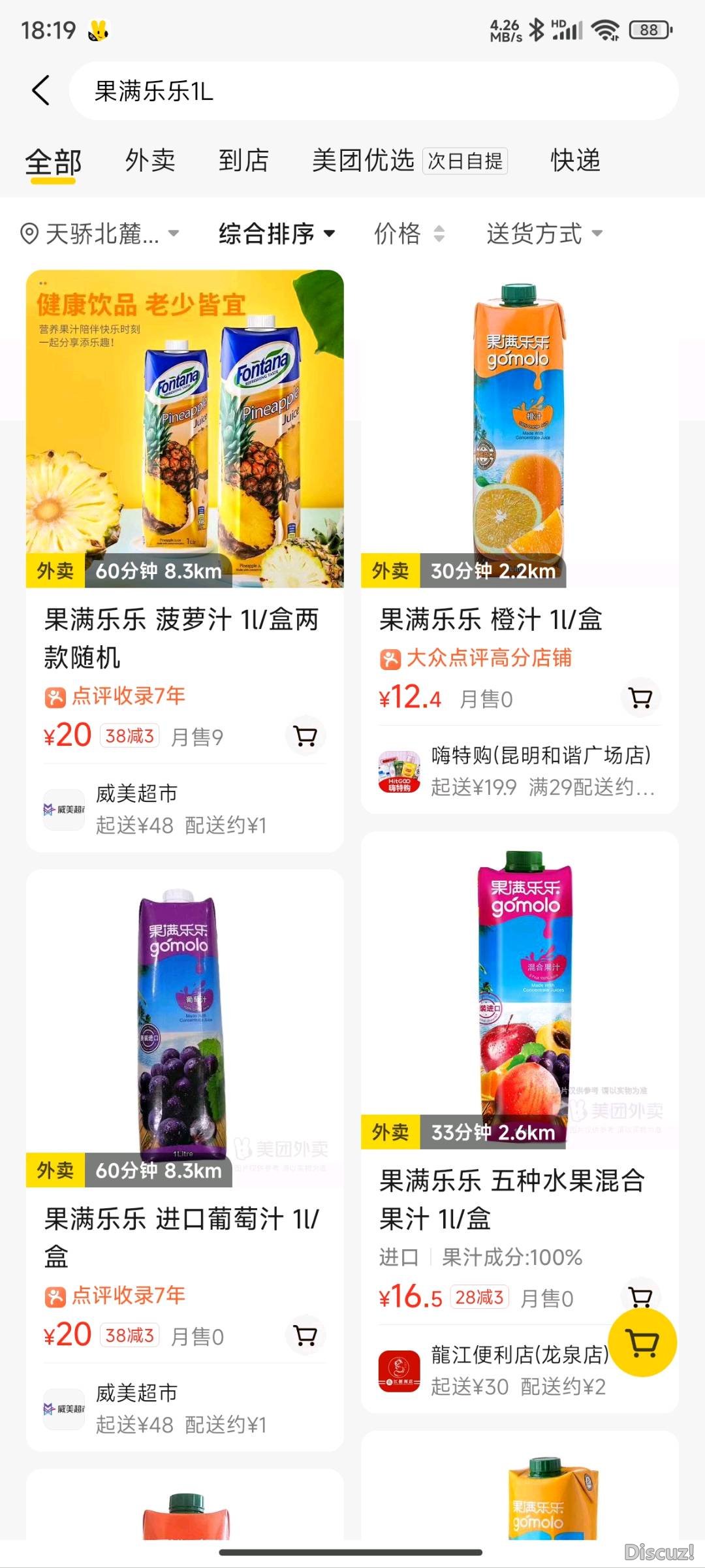Sort results by 价格

point(408,233)
